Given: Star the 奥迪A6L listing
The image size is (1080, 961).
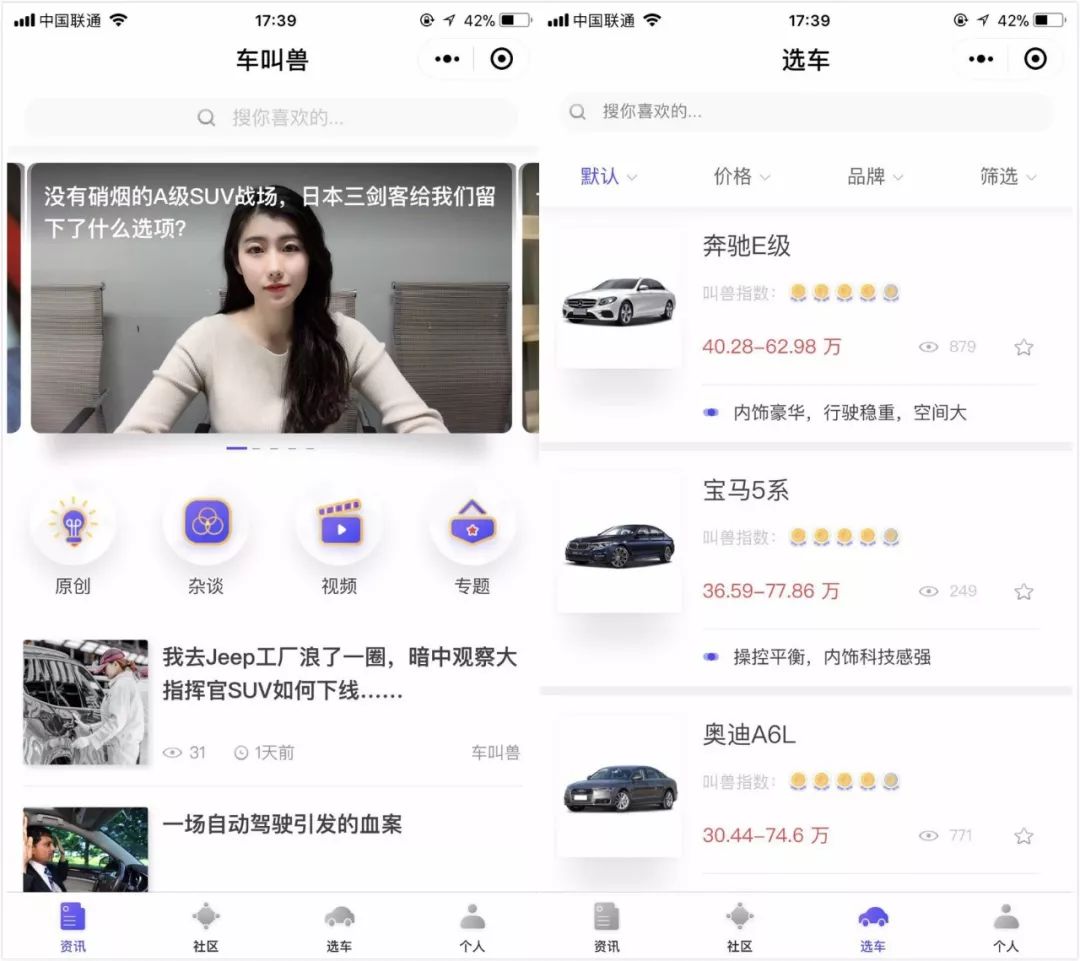Looking at the screenshot, I should click(1023, 836).
